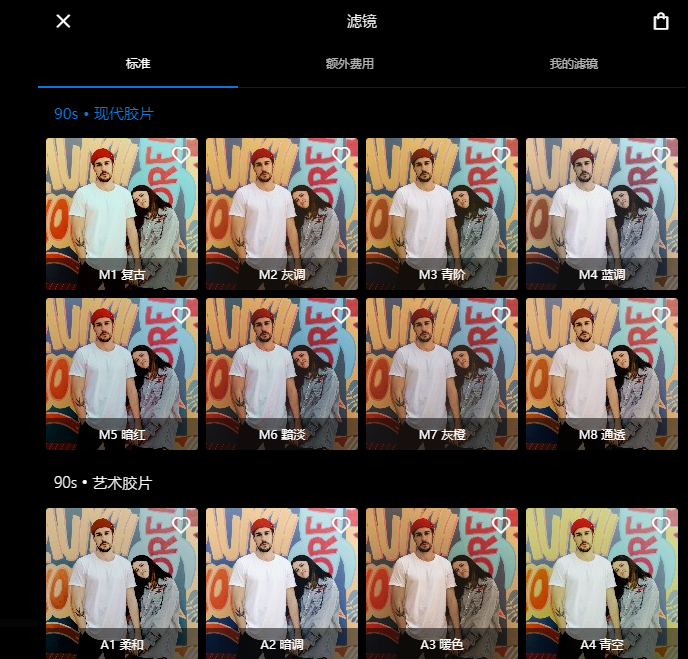This screenshot has height=659, width=688.
Task: Close the 滤镜 filter screen
Action: pyautogui.click(x=63, y=21)
